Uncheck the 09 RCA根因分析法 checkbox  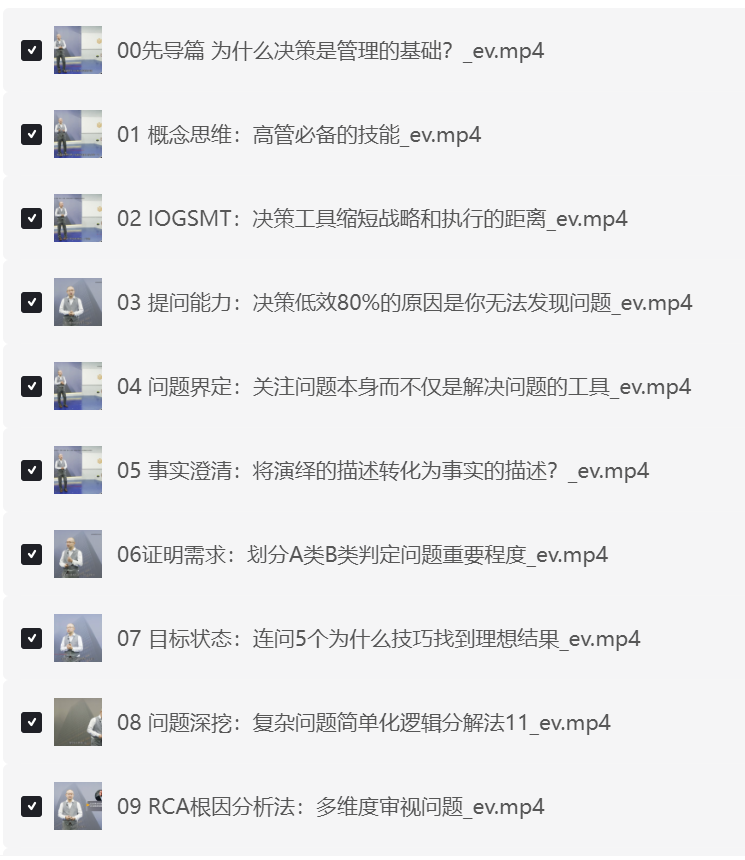pyautogui.click(x=32, y=806)
